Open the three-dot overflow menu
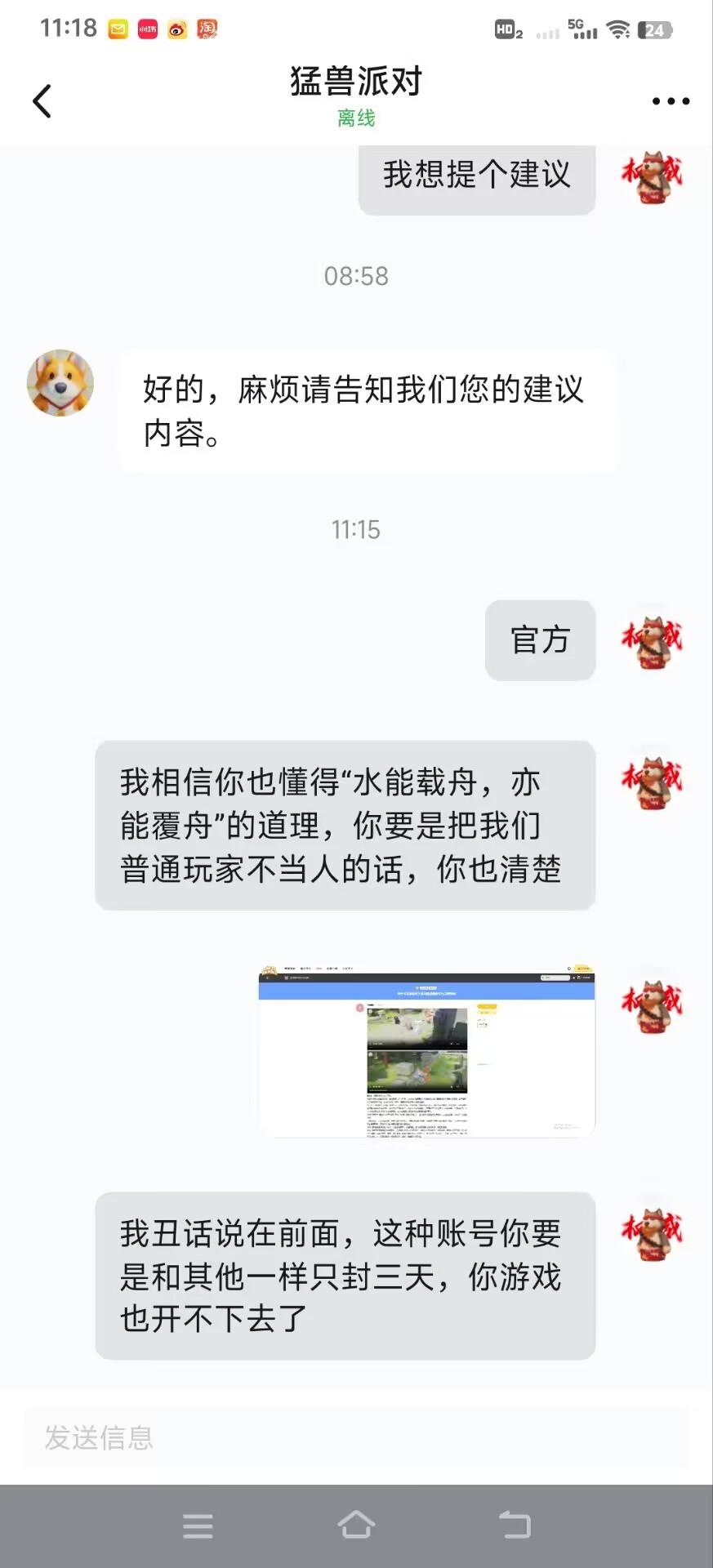The image size is (713, 1568). point(671,101)
